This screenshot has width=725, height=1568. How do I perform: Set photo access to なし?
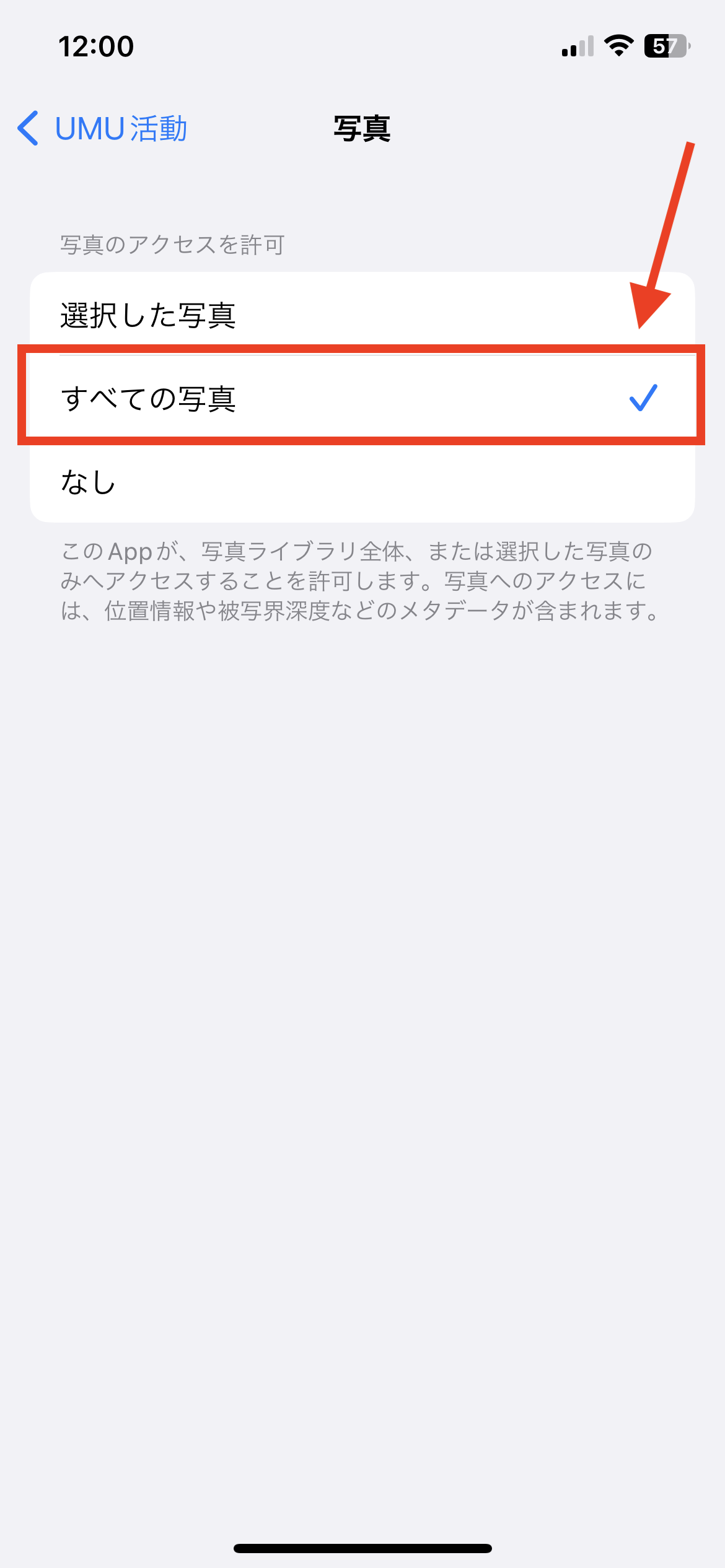[362, 482]
